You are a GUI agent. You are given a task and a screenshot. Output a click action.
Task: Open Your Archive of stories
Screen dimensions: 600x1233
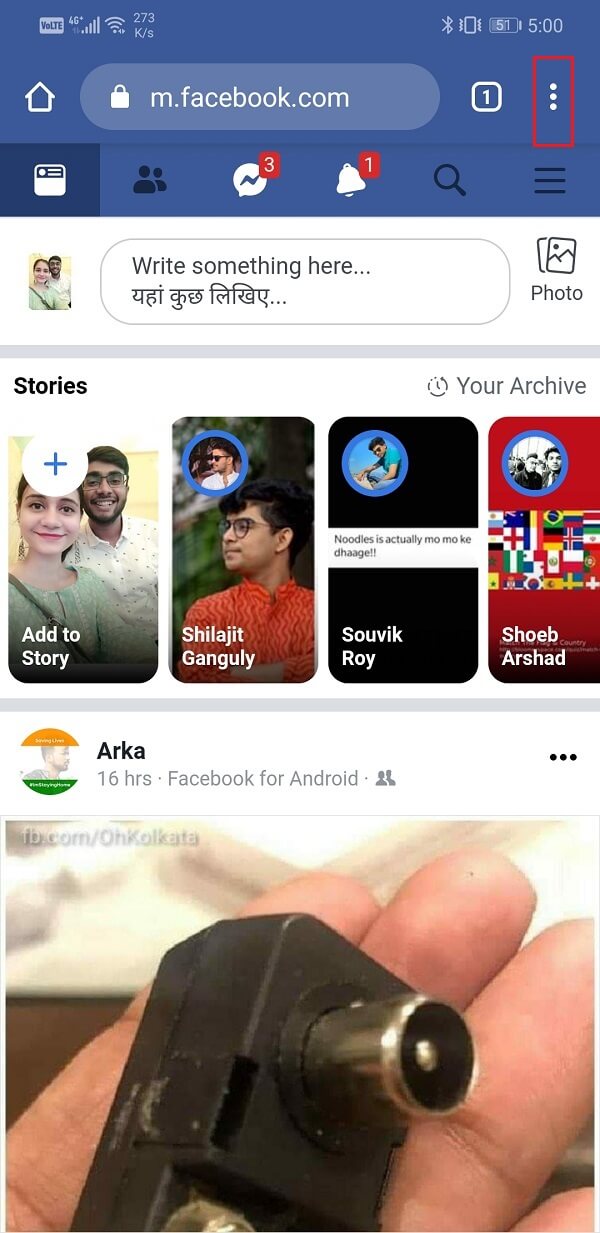pyautogui.click(x=507, y=386)
